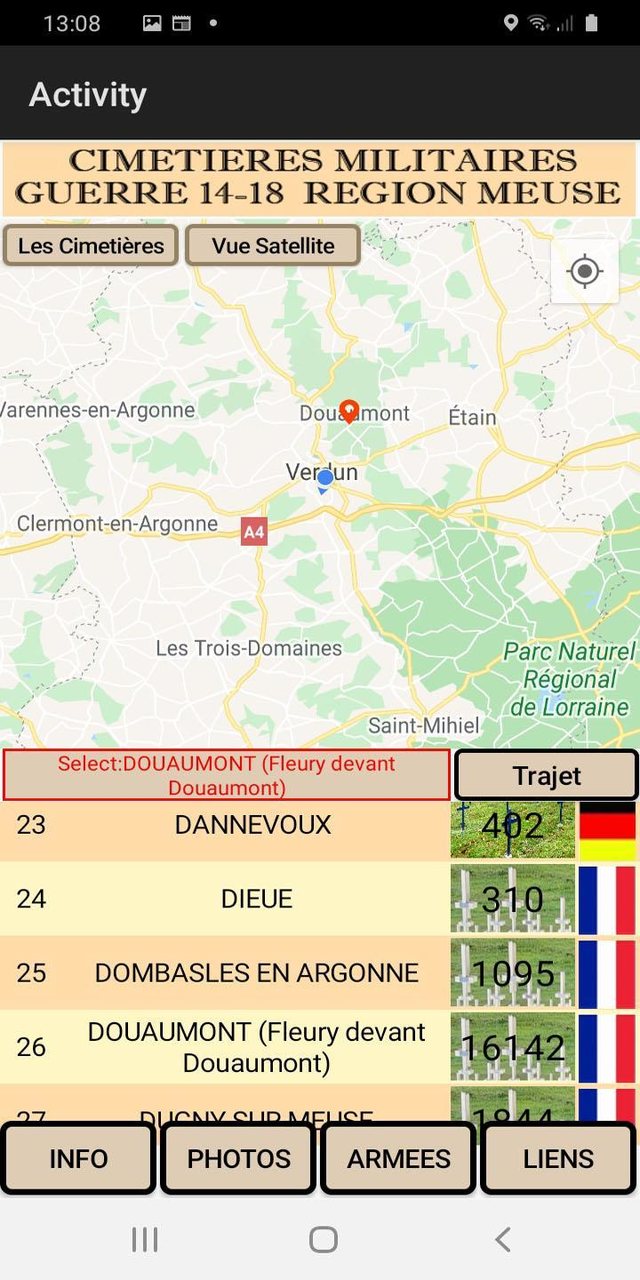Image resolution: width=640 pixels, height=1280 pixels.
Task: Select DOUAUMONT (Fleury devant Douaumont) row
Action: pyautogui.click(x=256, y=1047)
